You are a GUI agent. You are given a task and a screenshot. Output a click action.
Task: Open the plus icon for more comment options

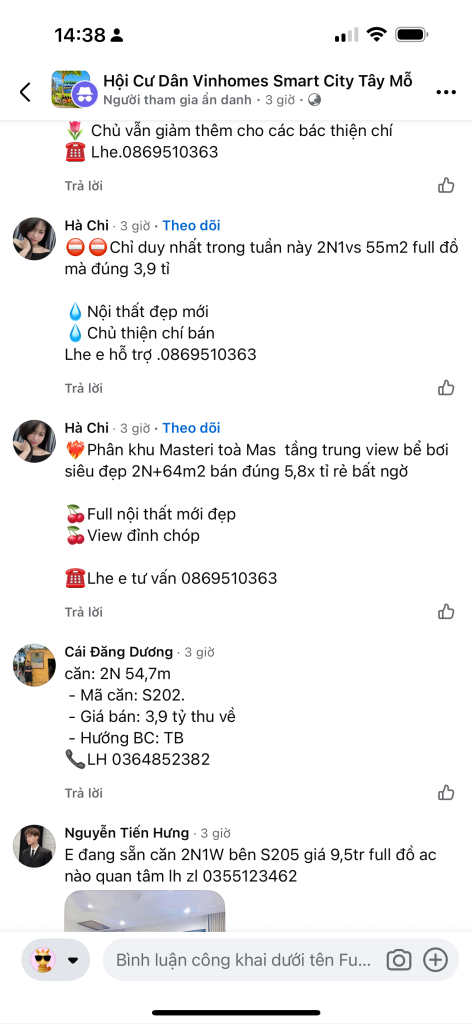click(x=435, y=960)
